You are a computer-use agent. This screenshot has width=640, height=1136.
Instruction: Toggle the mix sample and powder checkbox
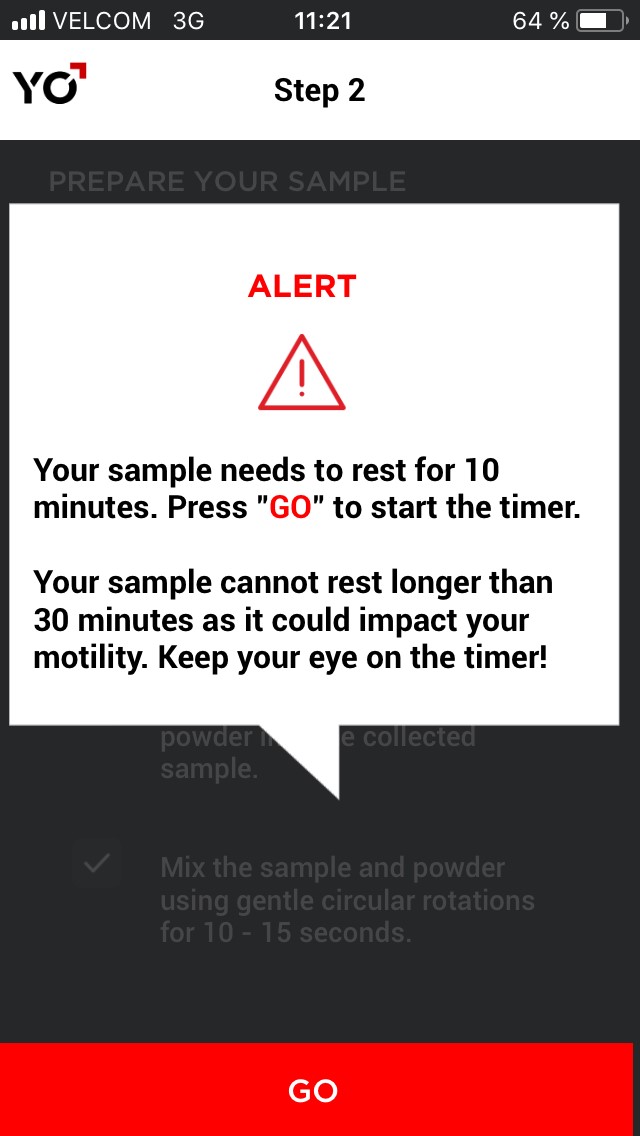pyautogui.click(x=97, y=864)
